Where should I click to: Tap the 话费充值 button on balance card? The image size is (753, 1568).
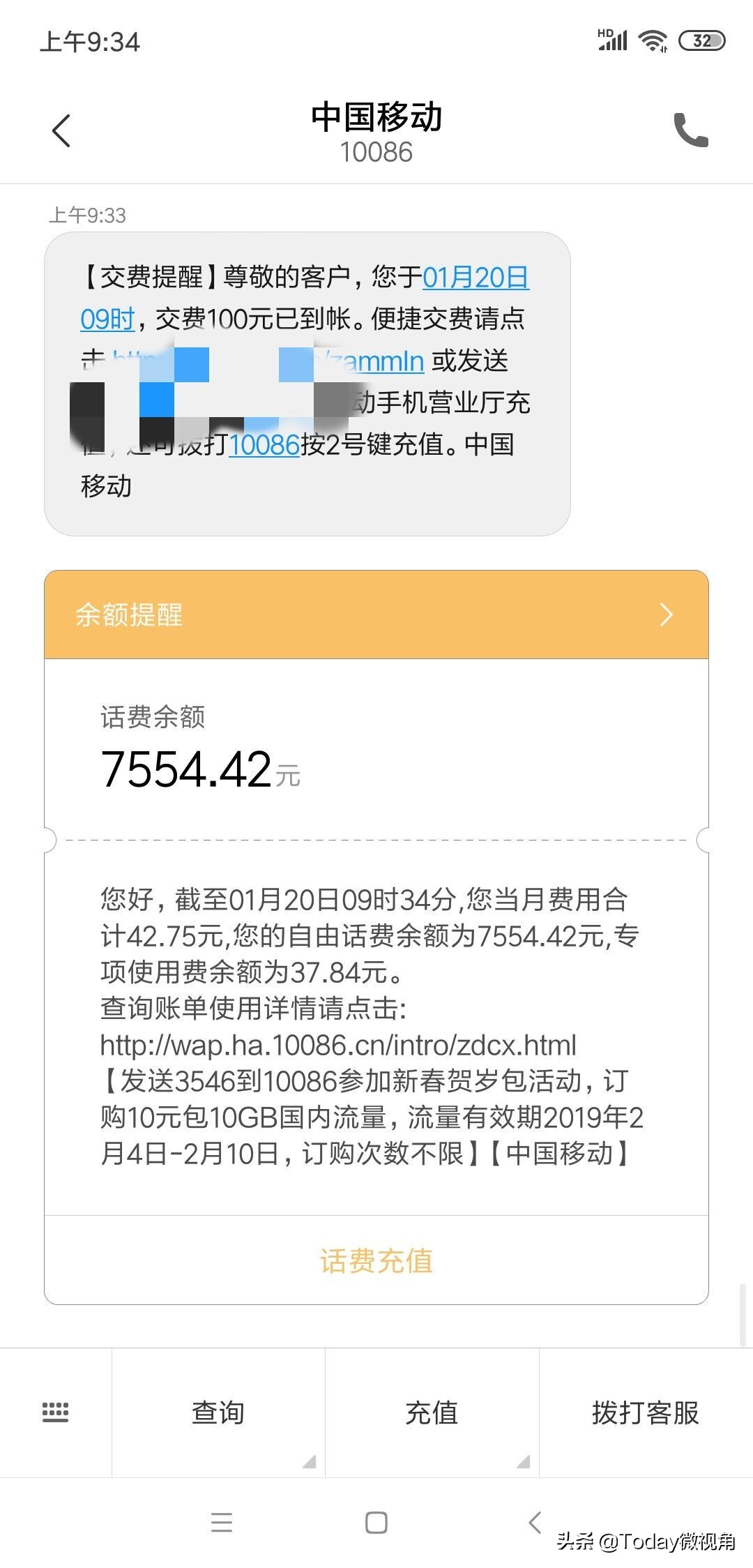pos(376,1260)
